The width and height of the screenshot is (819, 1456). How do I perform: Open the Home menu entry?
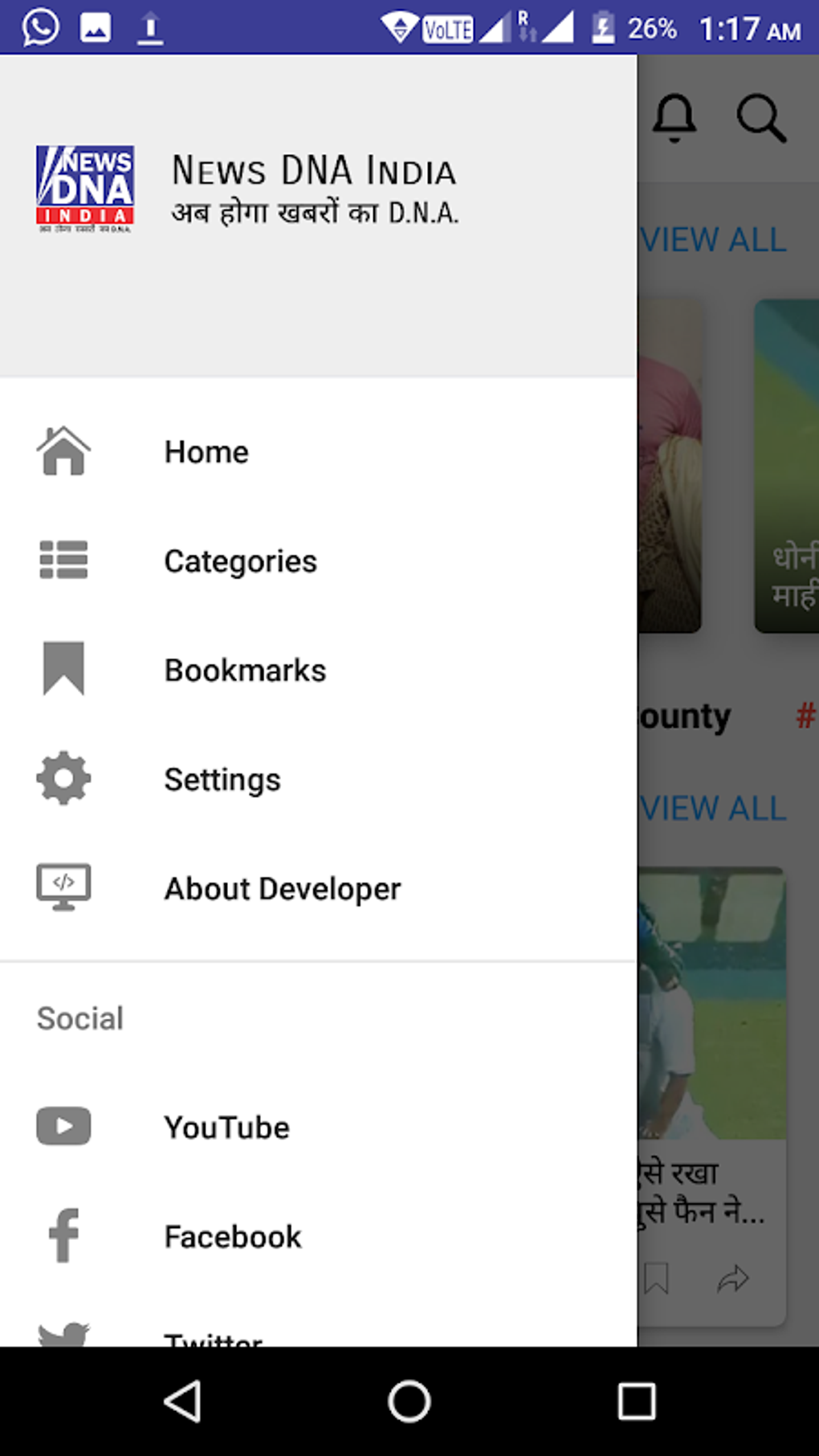[206, 451]
